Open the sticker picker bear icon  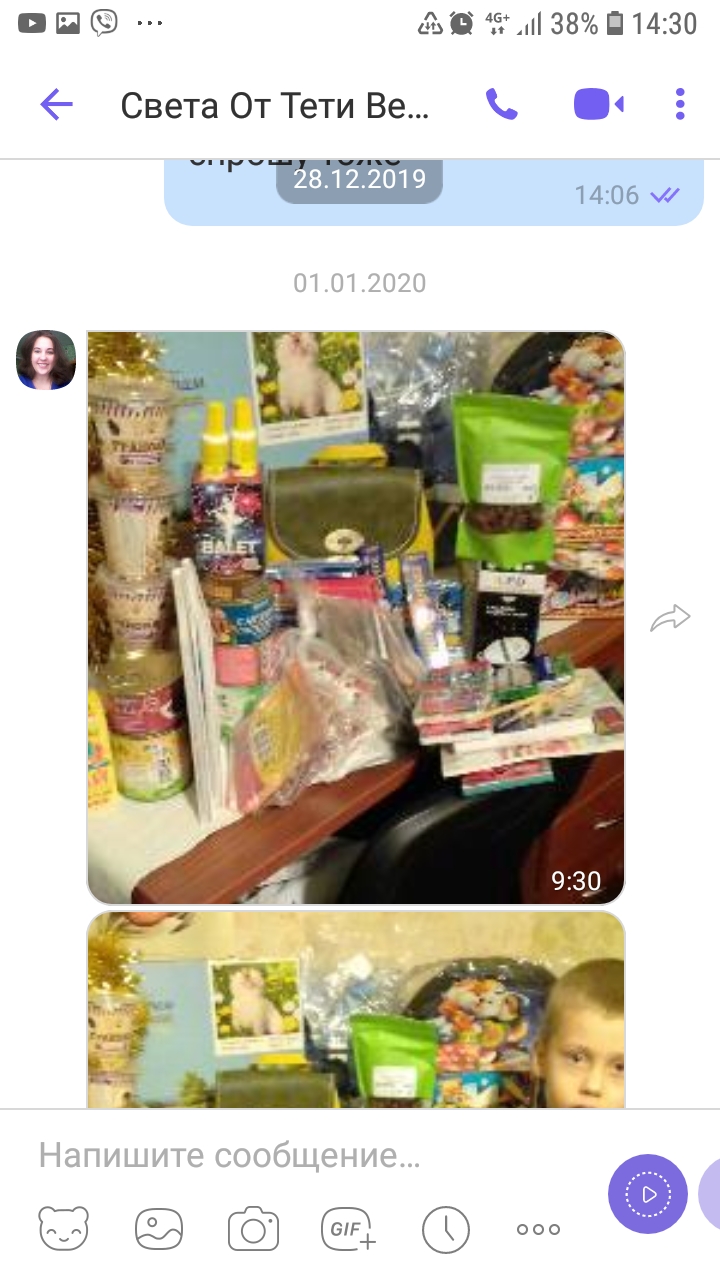(x=64, y=1229)
